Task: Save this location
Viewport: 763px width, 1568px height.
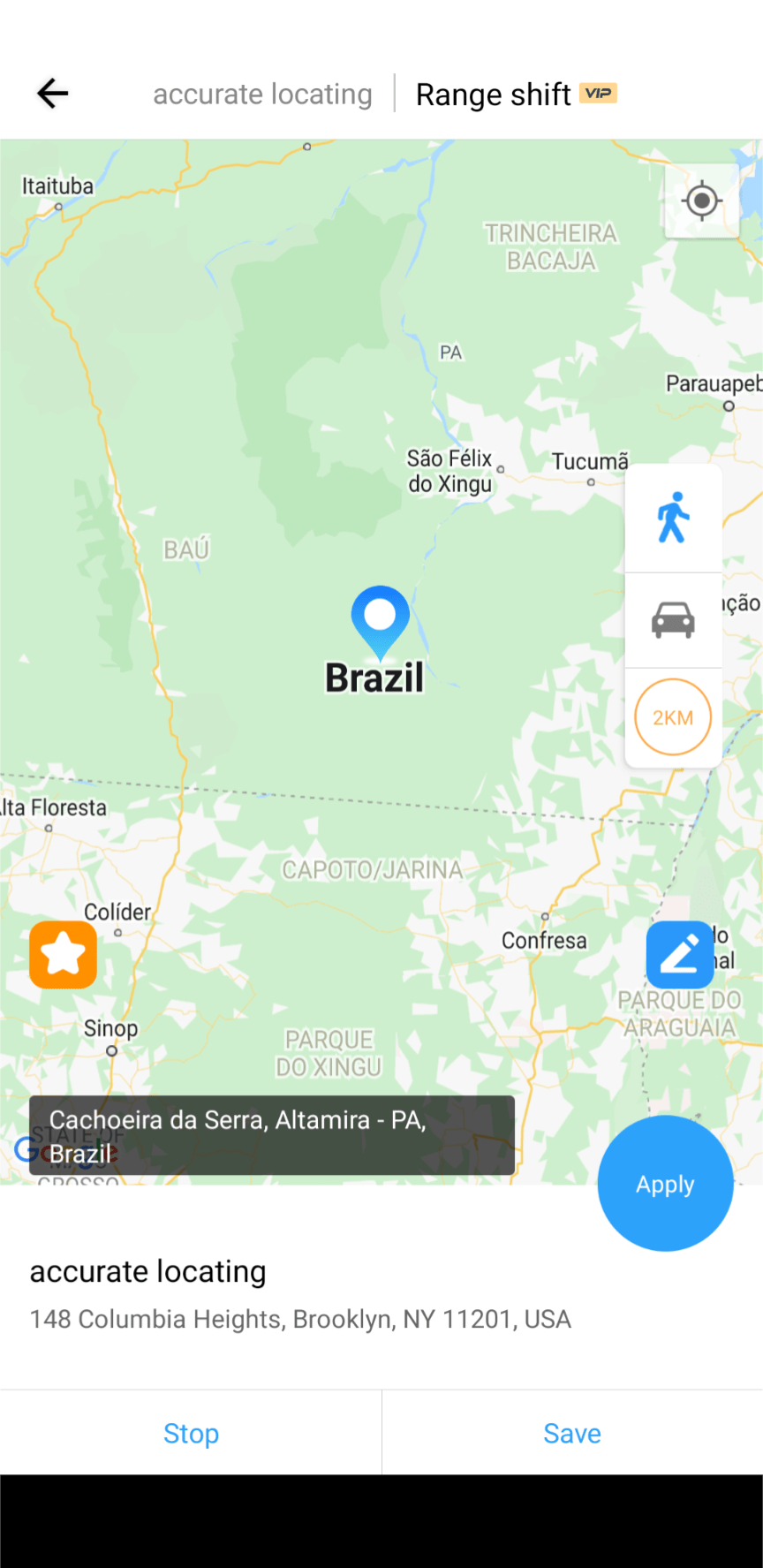Action: tap(572, 1433)
